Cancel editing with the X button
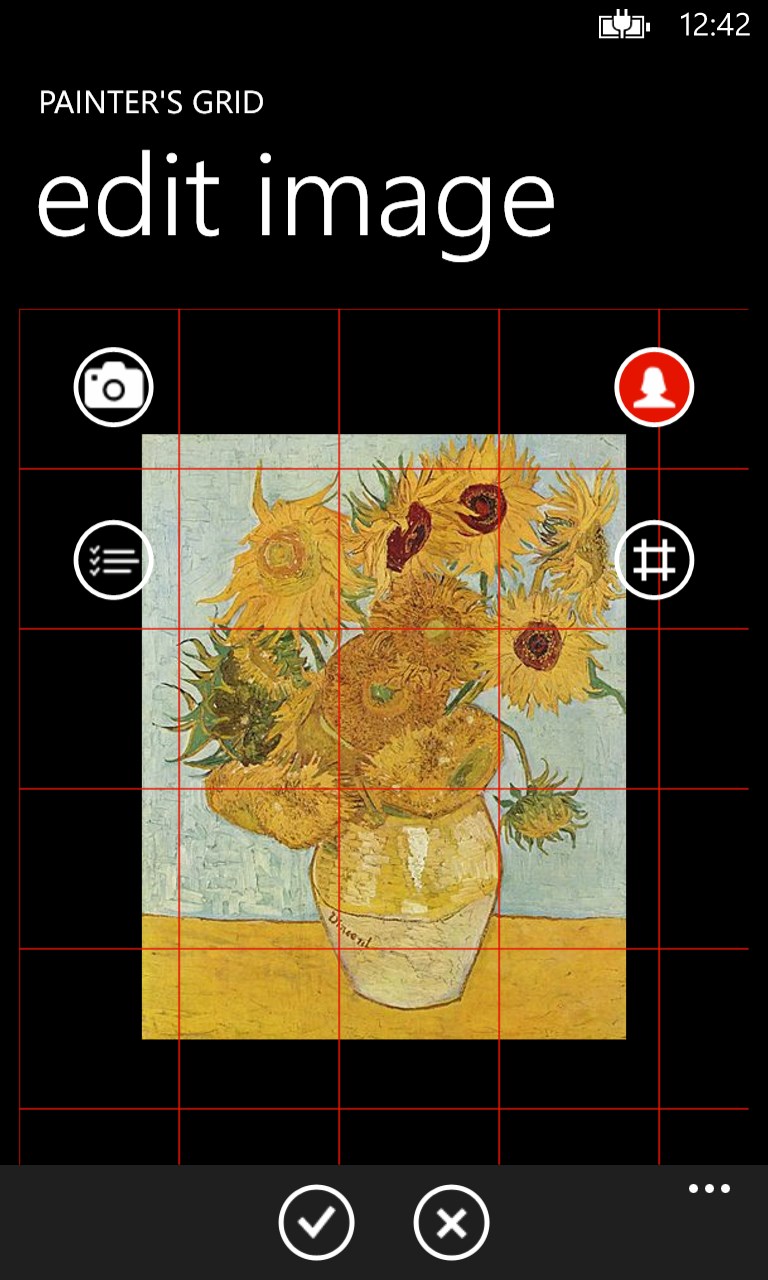Image resolution: width=768 pixels, height=1280 pixels. coord(451,1222)
